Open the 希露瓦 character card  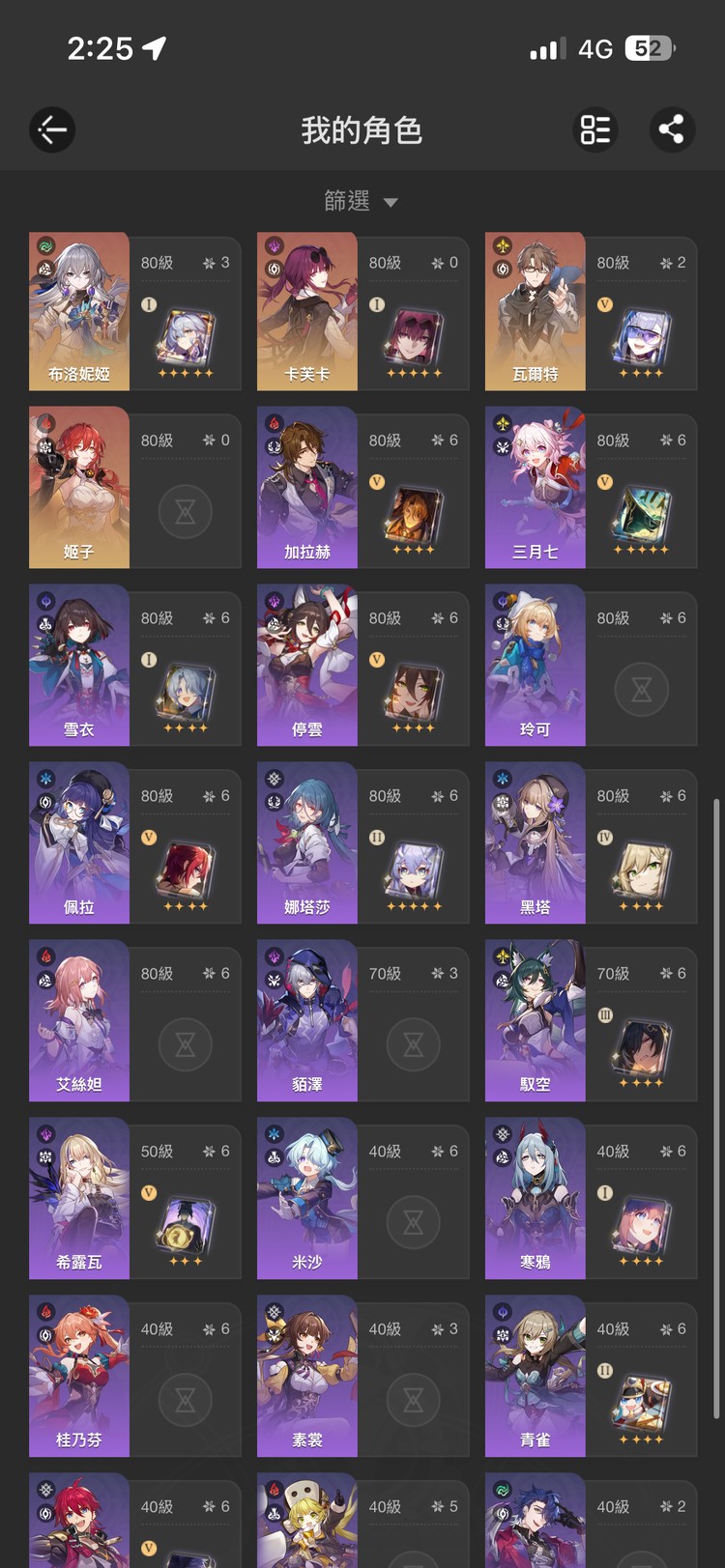(x=134, y=1200)
